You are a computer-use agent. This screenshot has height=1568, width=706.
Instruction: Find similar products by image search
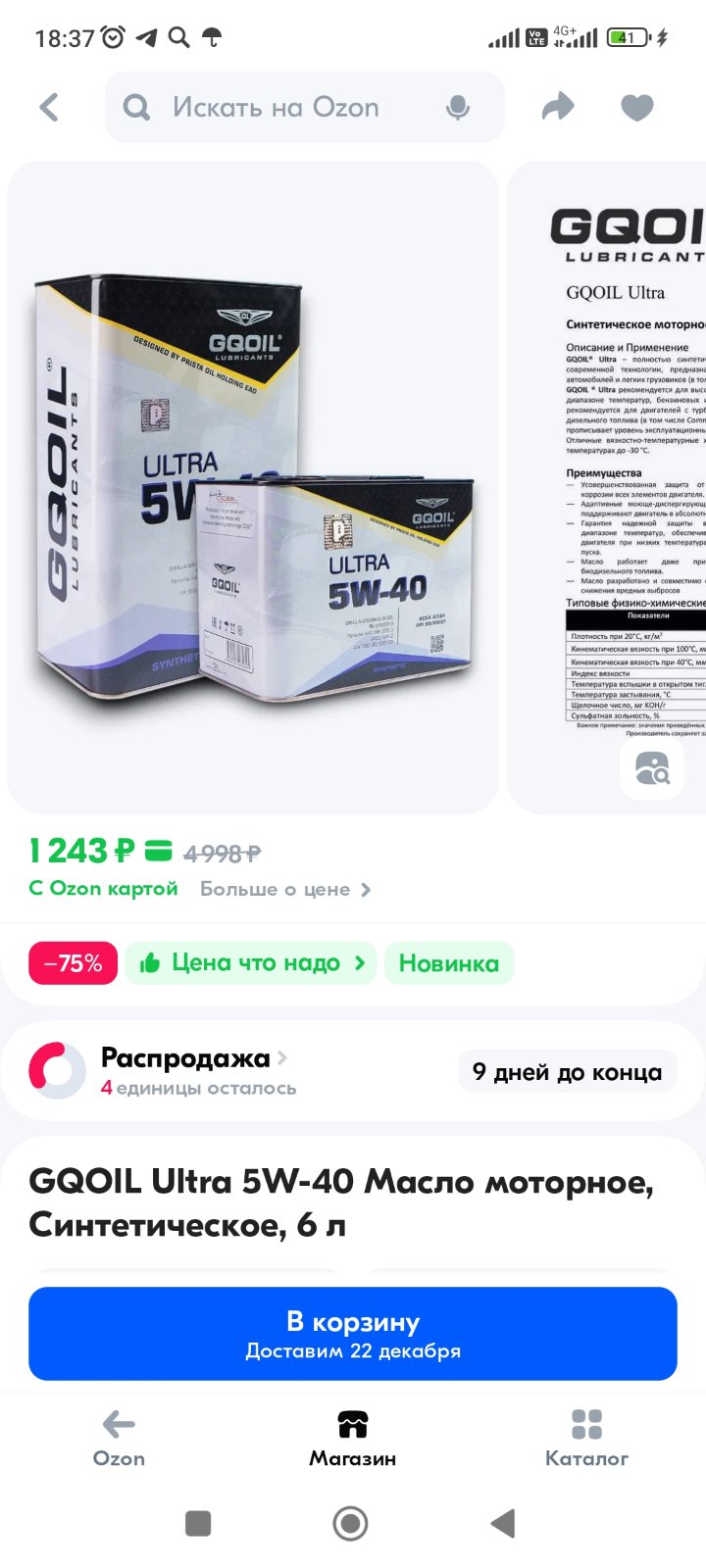pos(652,768)
